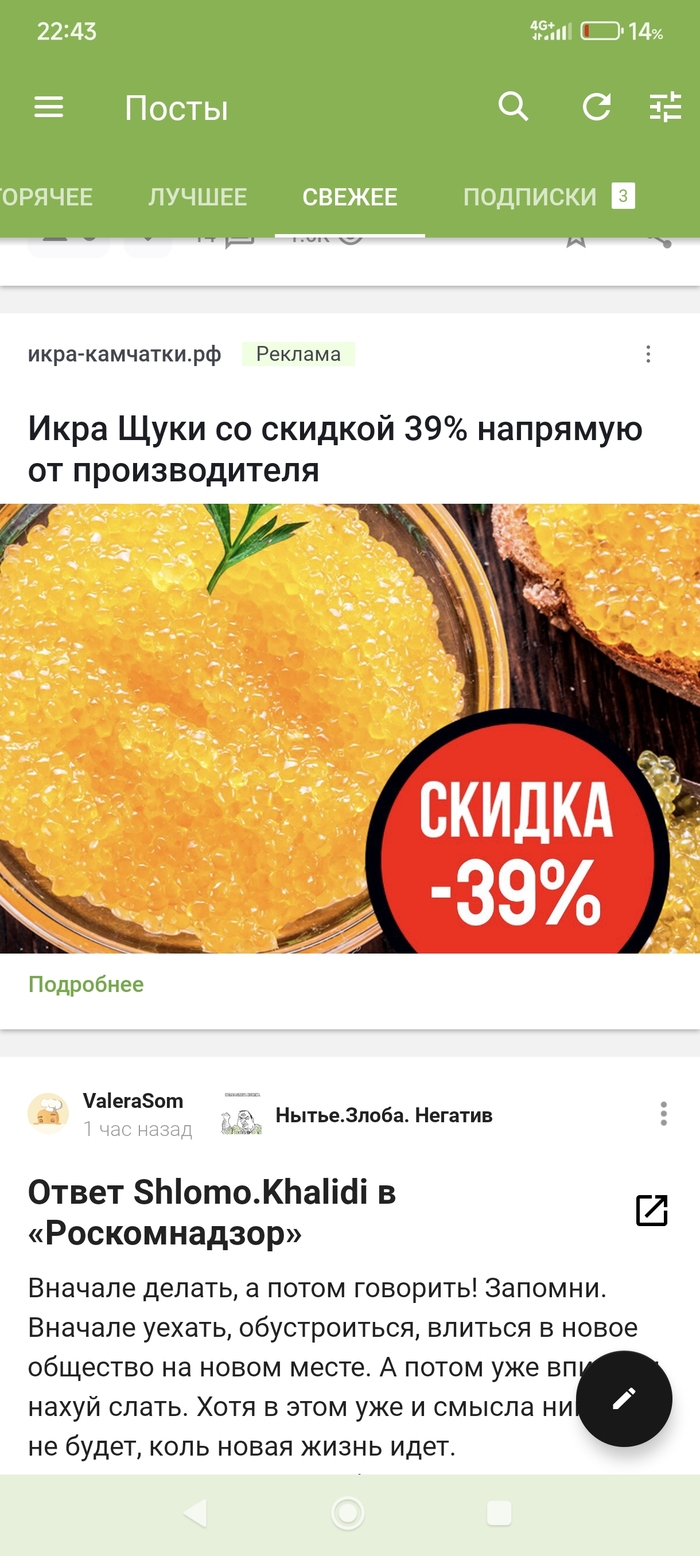Tap the Подробнее link under the ad
Screen dimensions: 700x1556
(86, 984)
